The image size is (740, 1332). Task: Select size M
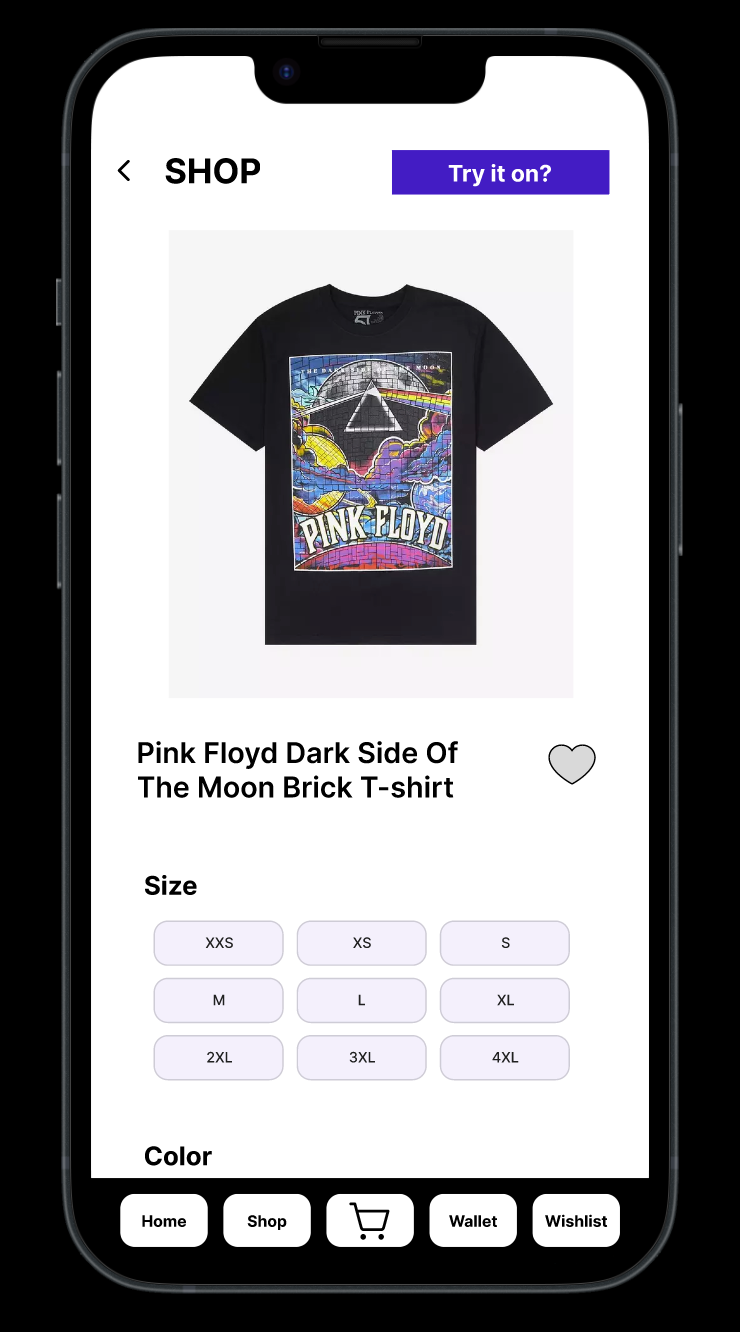(x=218, y=1000)
